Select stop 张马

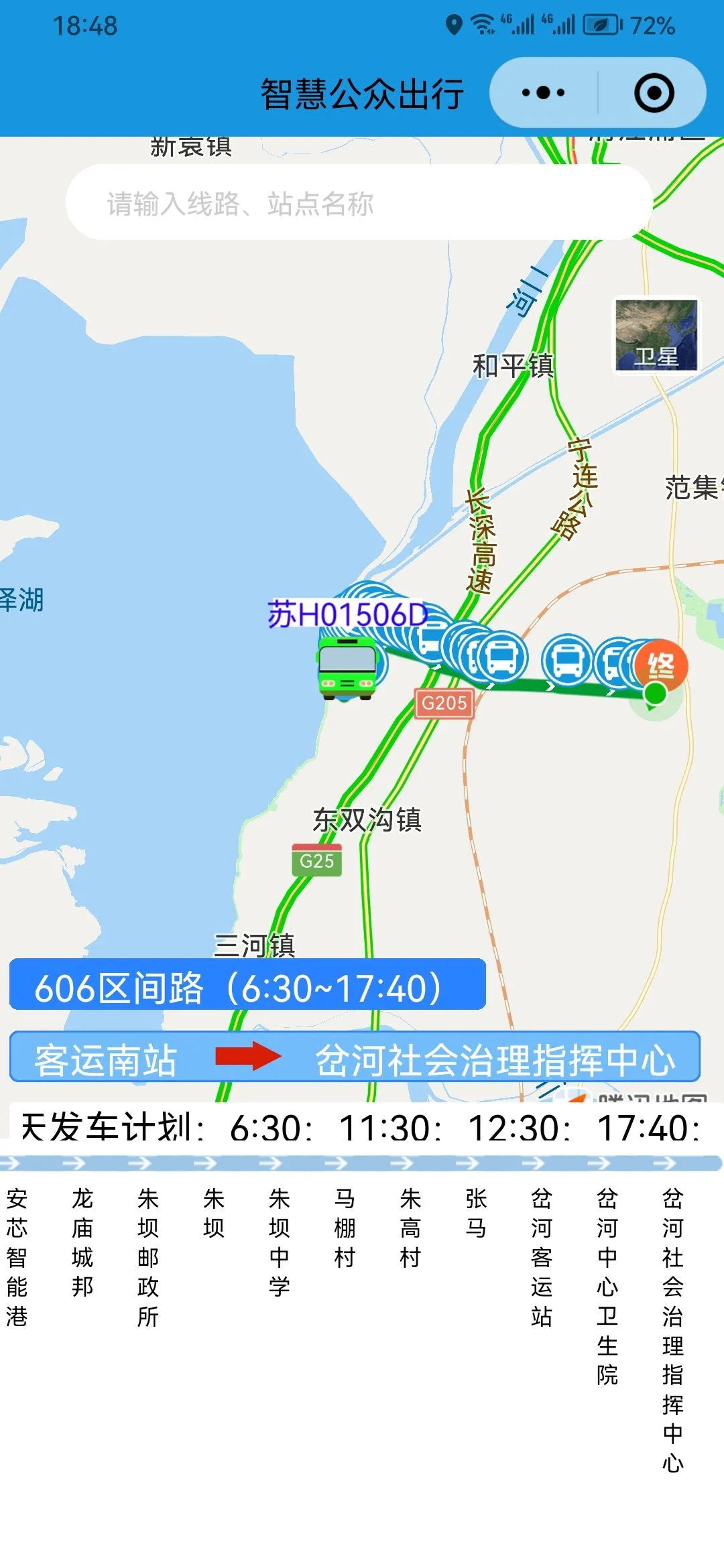tap(476, 1214)
